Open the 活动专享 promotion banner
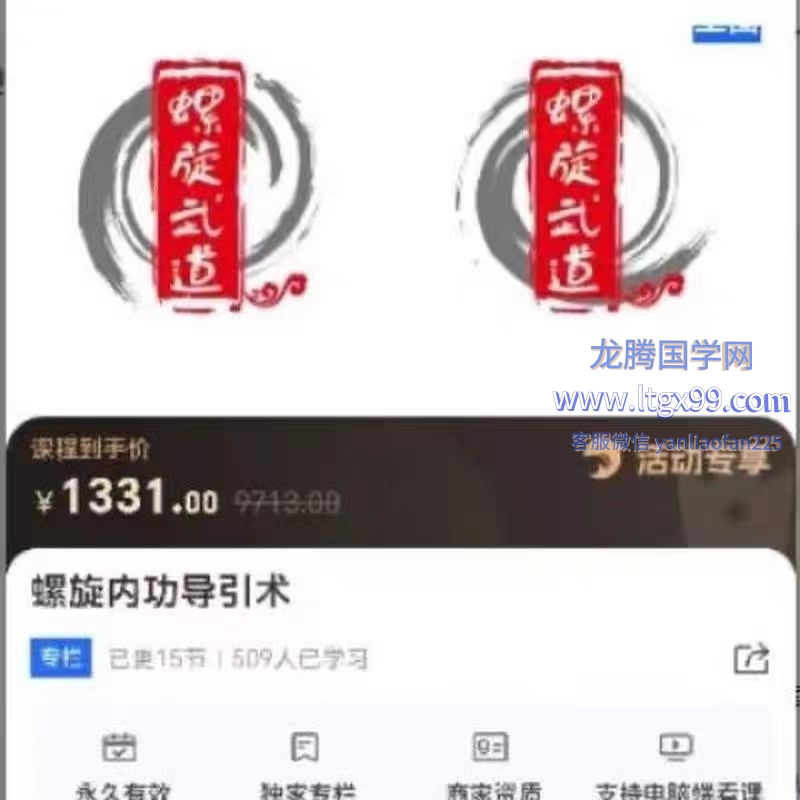The height and width of the screenshot is (800, 800). click(x=682, y=464)
